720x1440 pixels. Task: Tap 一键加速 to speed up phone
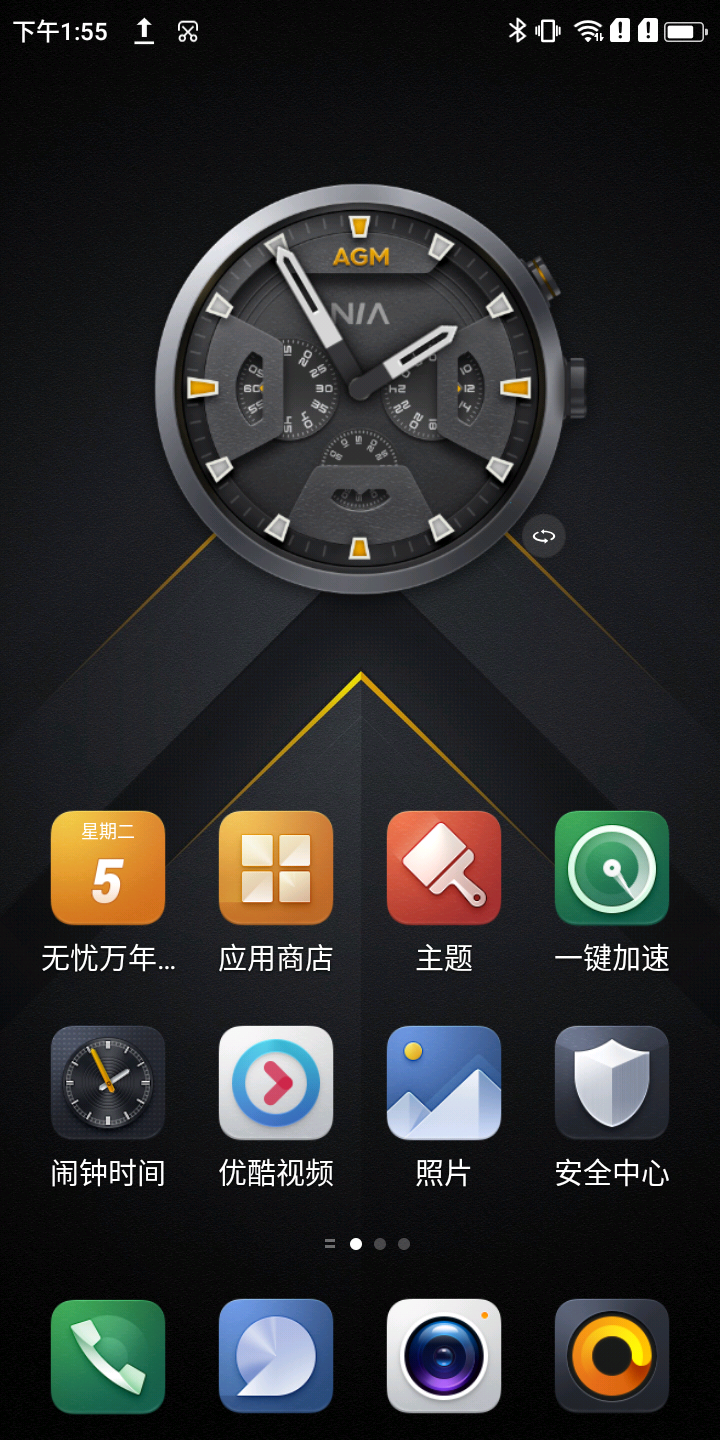pyautogui.click(x=612, y=868)
